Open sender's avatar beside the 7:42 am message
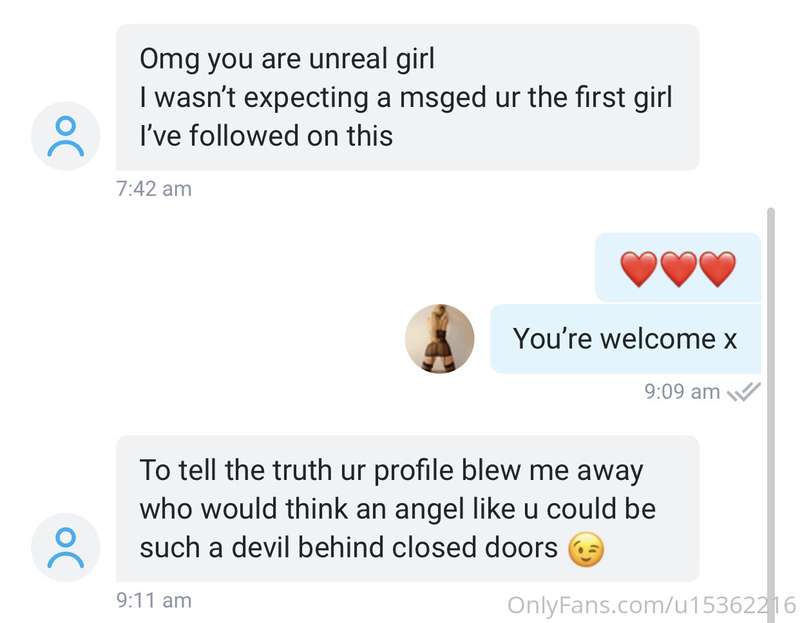 (66, 136)
